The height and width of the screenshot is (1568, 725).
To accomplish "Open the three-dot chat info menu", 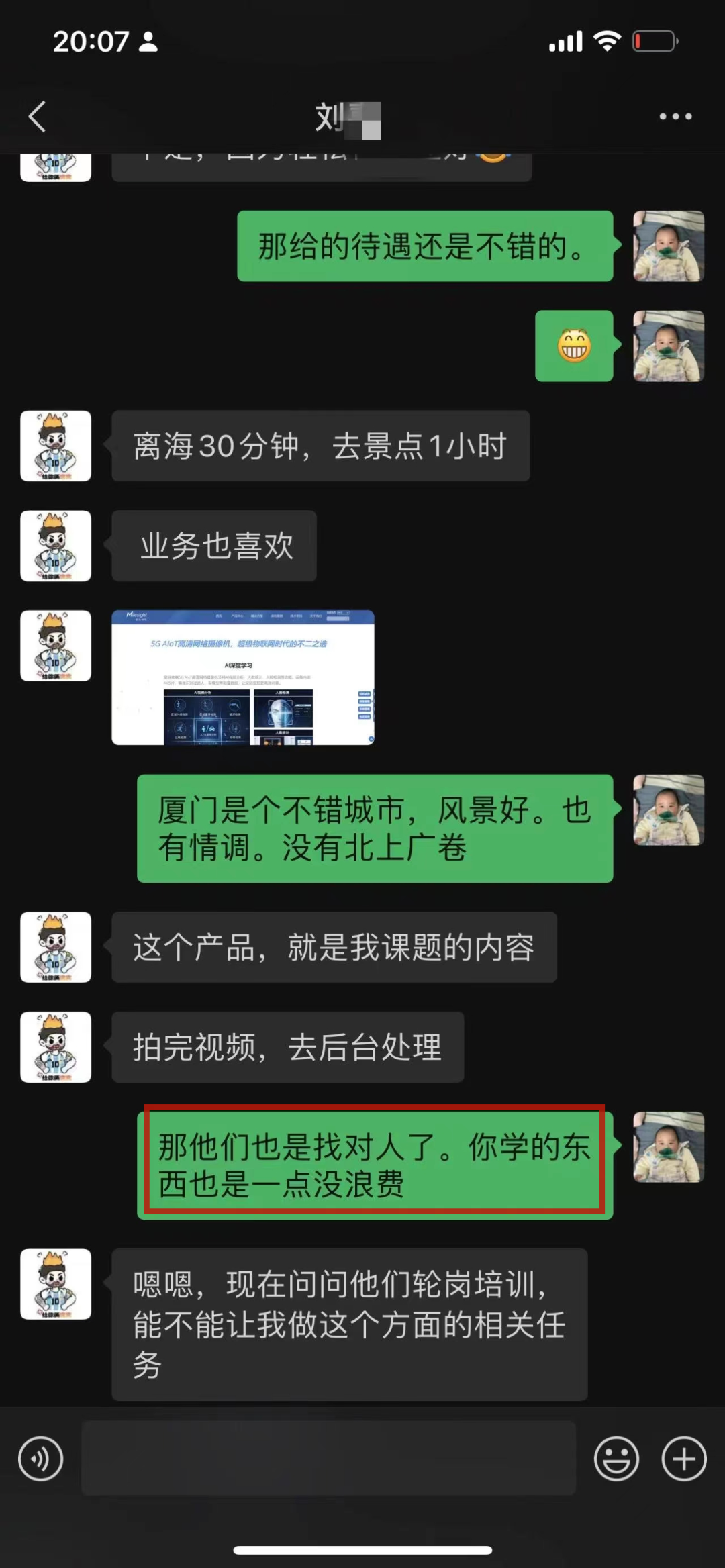I will coord(675,117).
